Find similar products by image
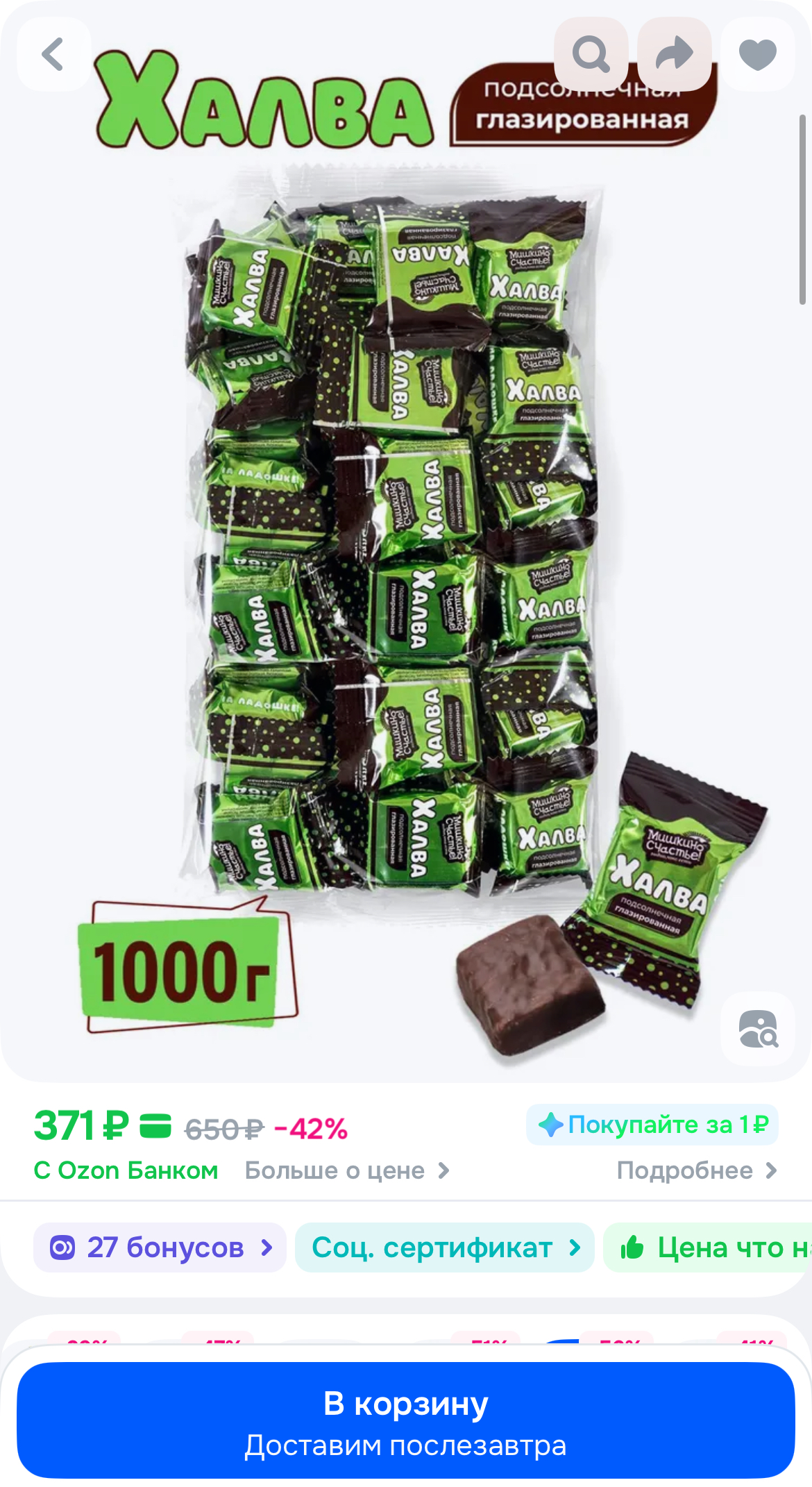The height and width of the screenshot is (1487, 812). (757, 1028)
